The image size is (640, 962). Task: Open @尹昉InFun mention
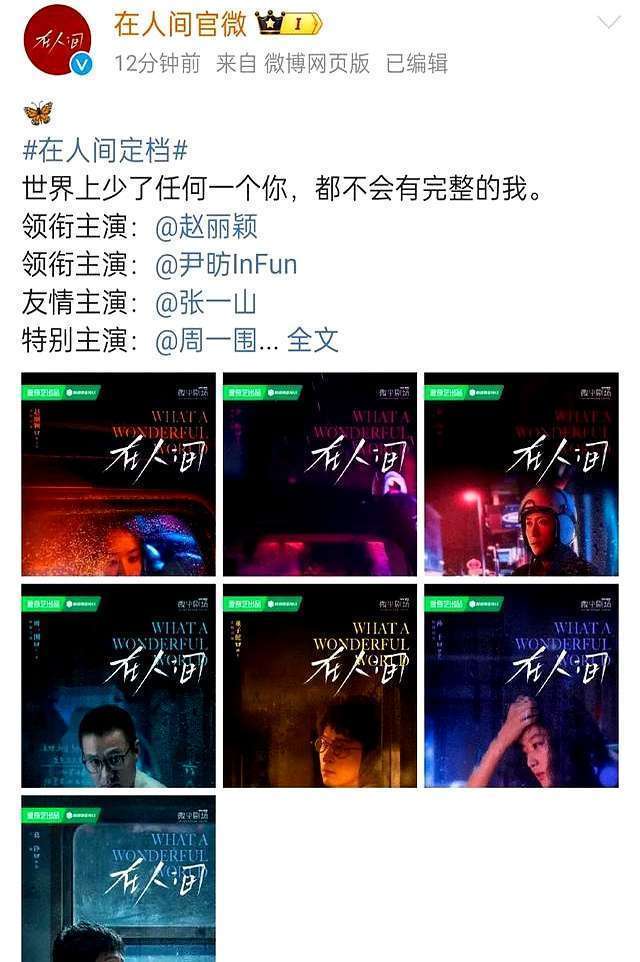pyautogui.click(x=226, y=265)
